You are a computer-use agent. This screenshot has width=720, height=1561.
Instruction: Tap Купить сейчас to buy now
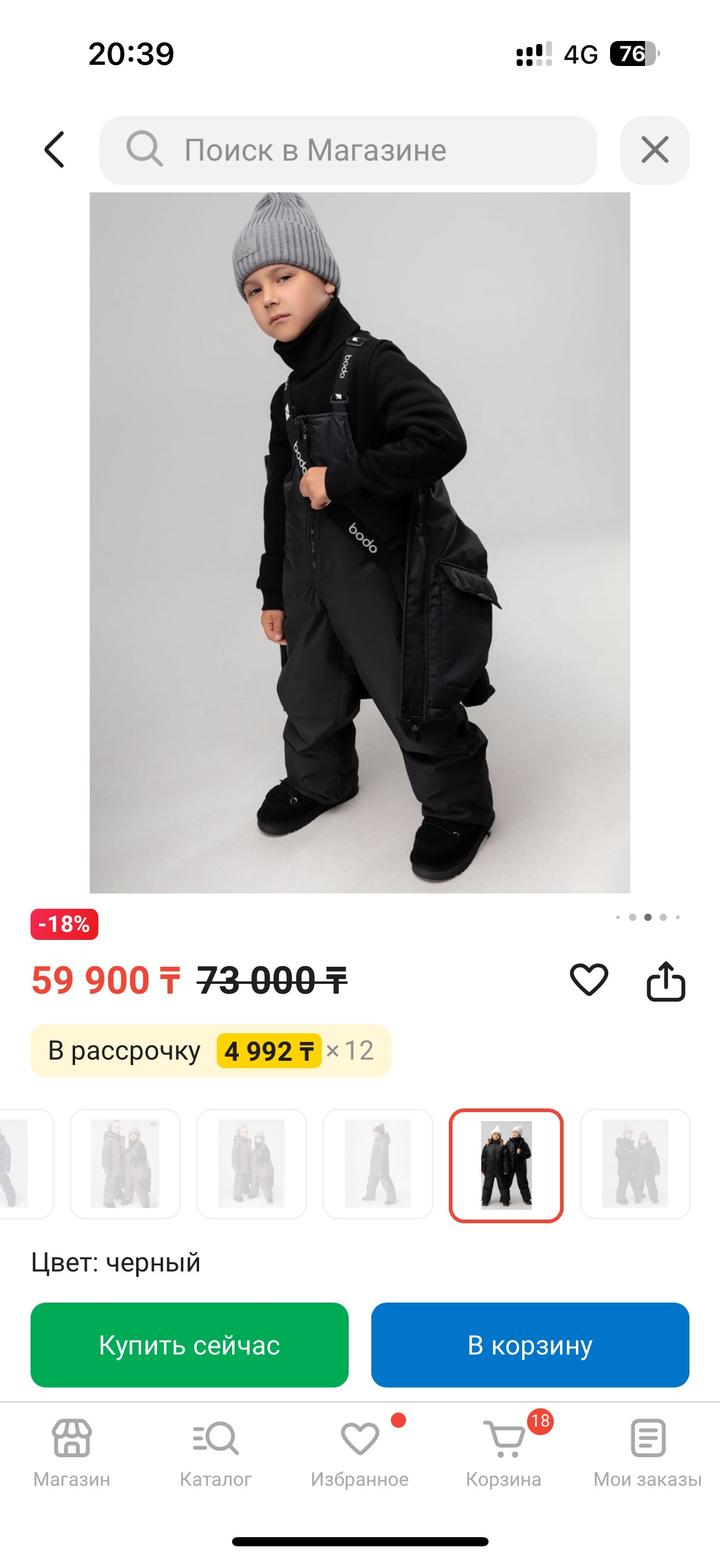point(189,1345)
